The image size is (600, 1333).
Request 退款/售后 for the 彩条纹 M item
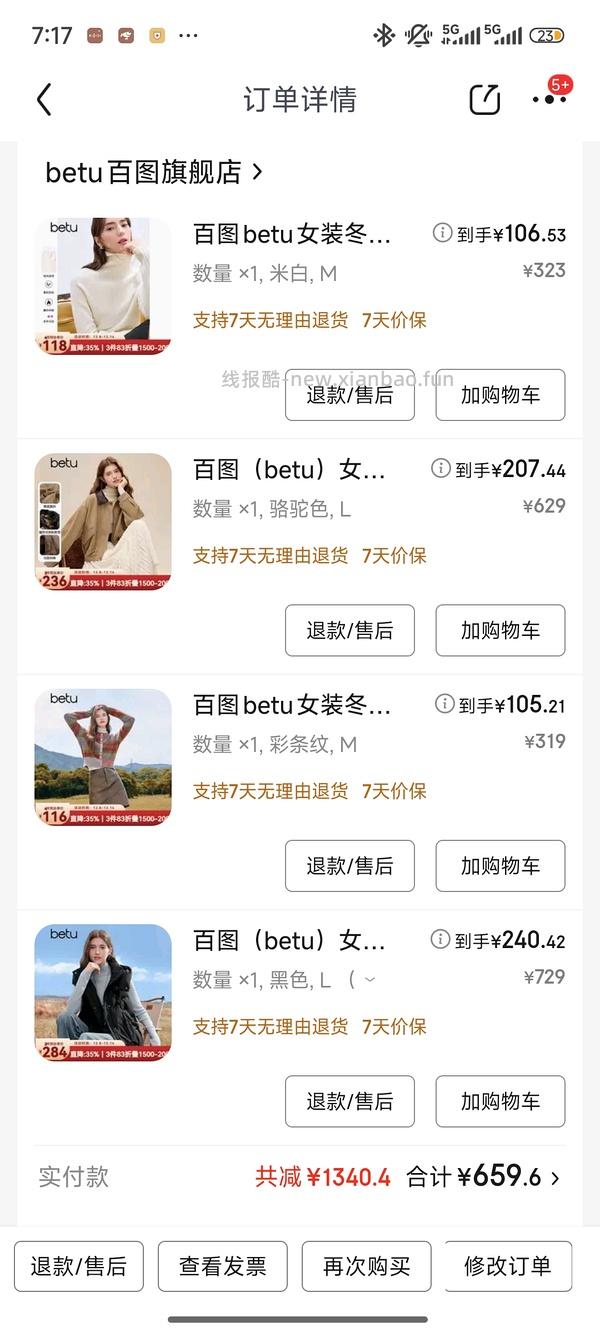(x=349, y=866)
